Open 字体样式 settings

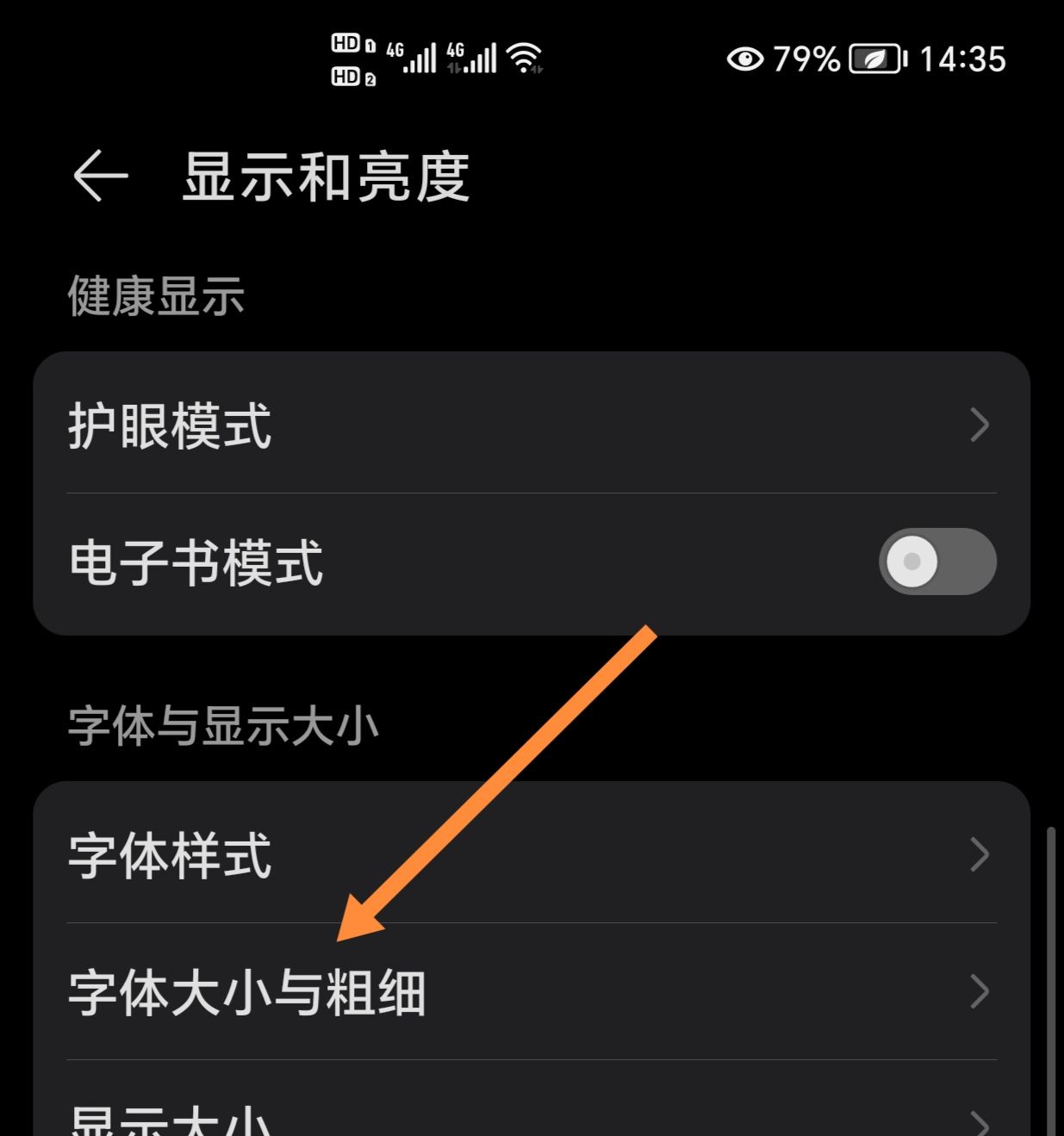[531, 854]
